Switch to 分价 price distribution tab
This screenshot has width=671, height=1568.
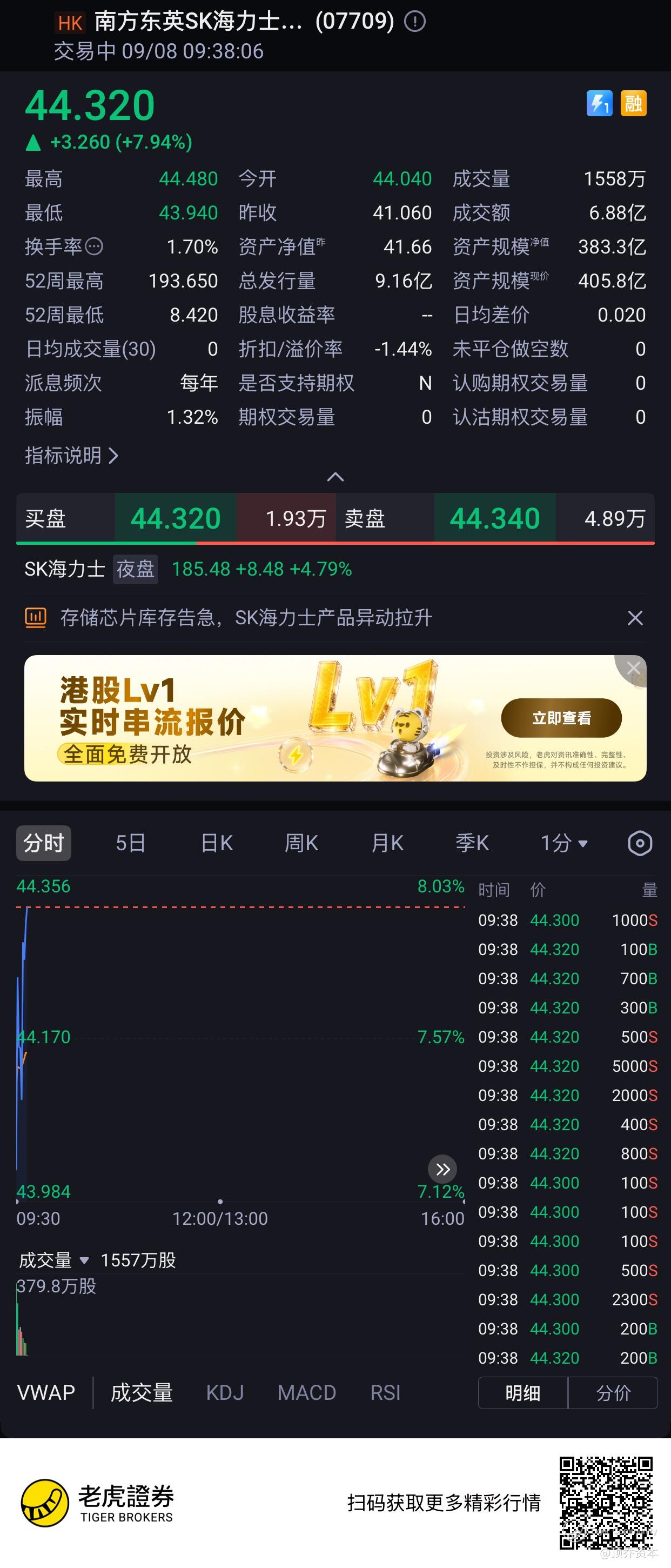coord(613,1393)
